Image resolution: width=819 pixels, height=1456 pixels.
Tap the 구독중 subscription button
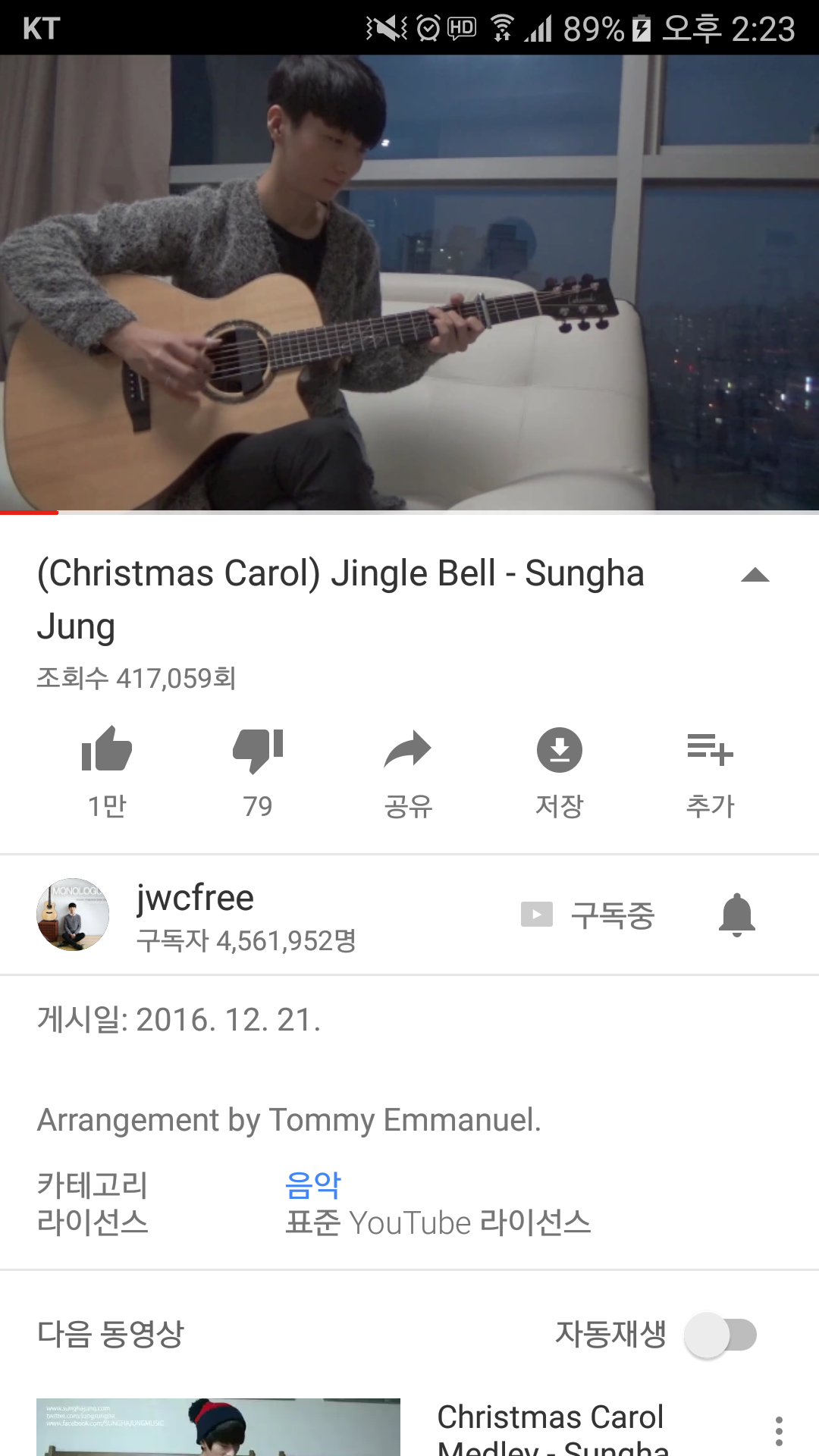click(x=588, y=915)
